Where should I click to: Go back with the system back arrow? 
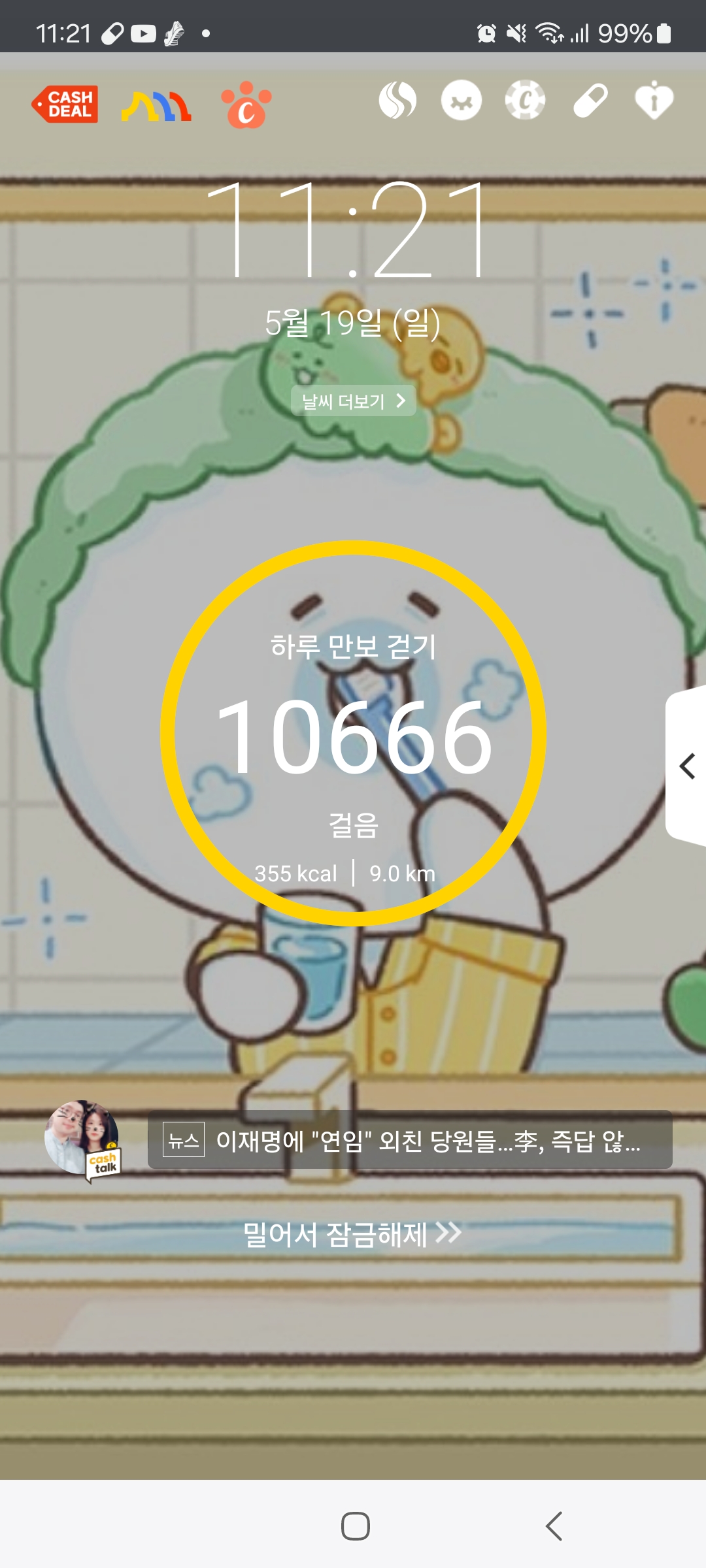[554, 1526]
